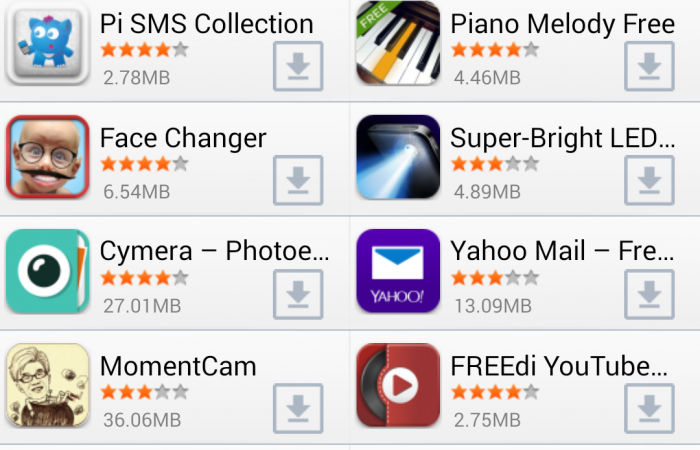Download Super-Bright LED flashlight app
Screen dimensions: 700x450
point(650,180)
